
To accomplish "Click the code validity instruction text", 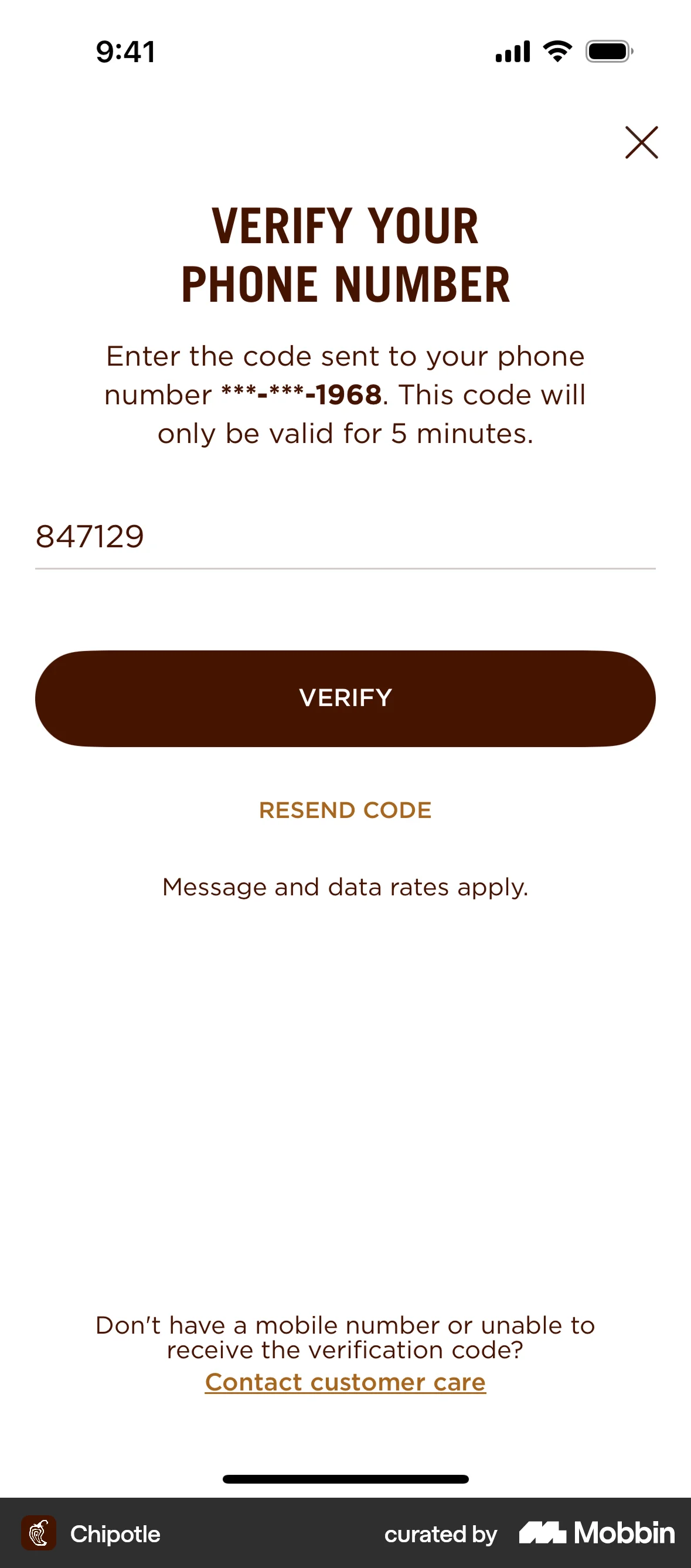I will pyautogui.click(x=345, y=394).
